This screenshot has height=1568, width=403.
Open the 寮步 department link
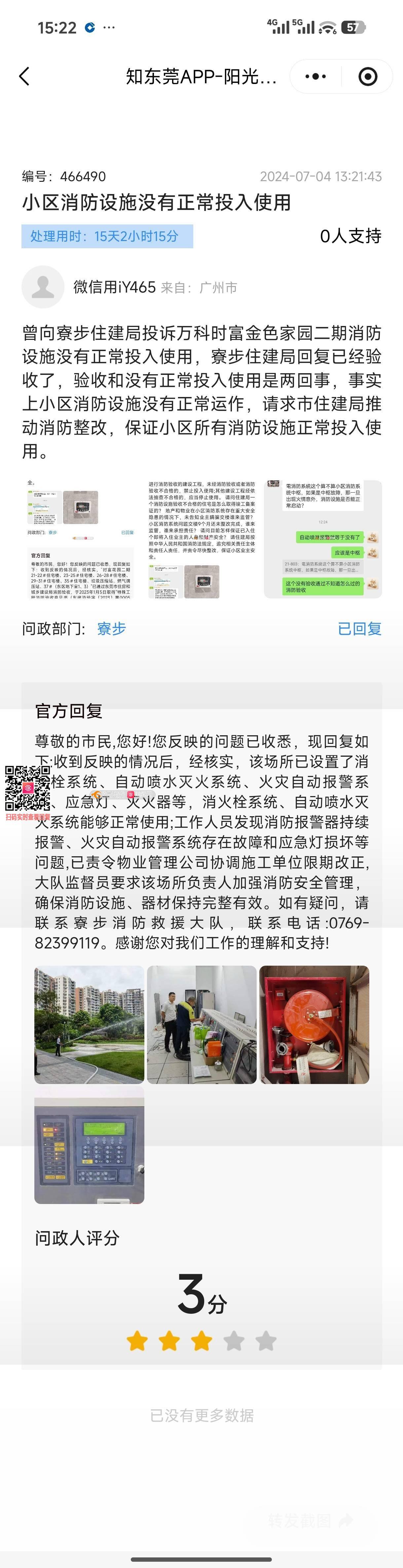click(111, 629)
